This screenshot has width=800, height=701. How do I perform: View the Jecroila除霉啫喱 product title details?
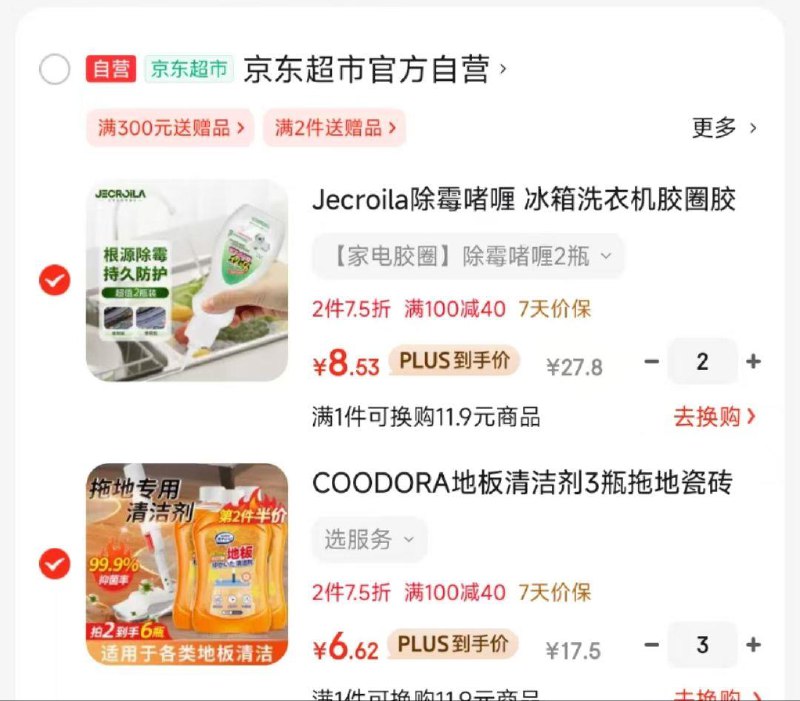pyautogui.click(x=524, y=200)
